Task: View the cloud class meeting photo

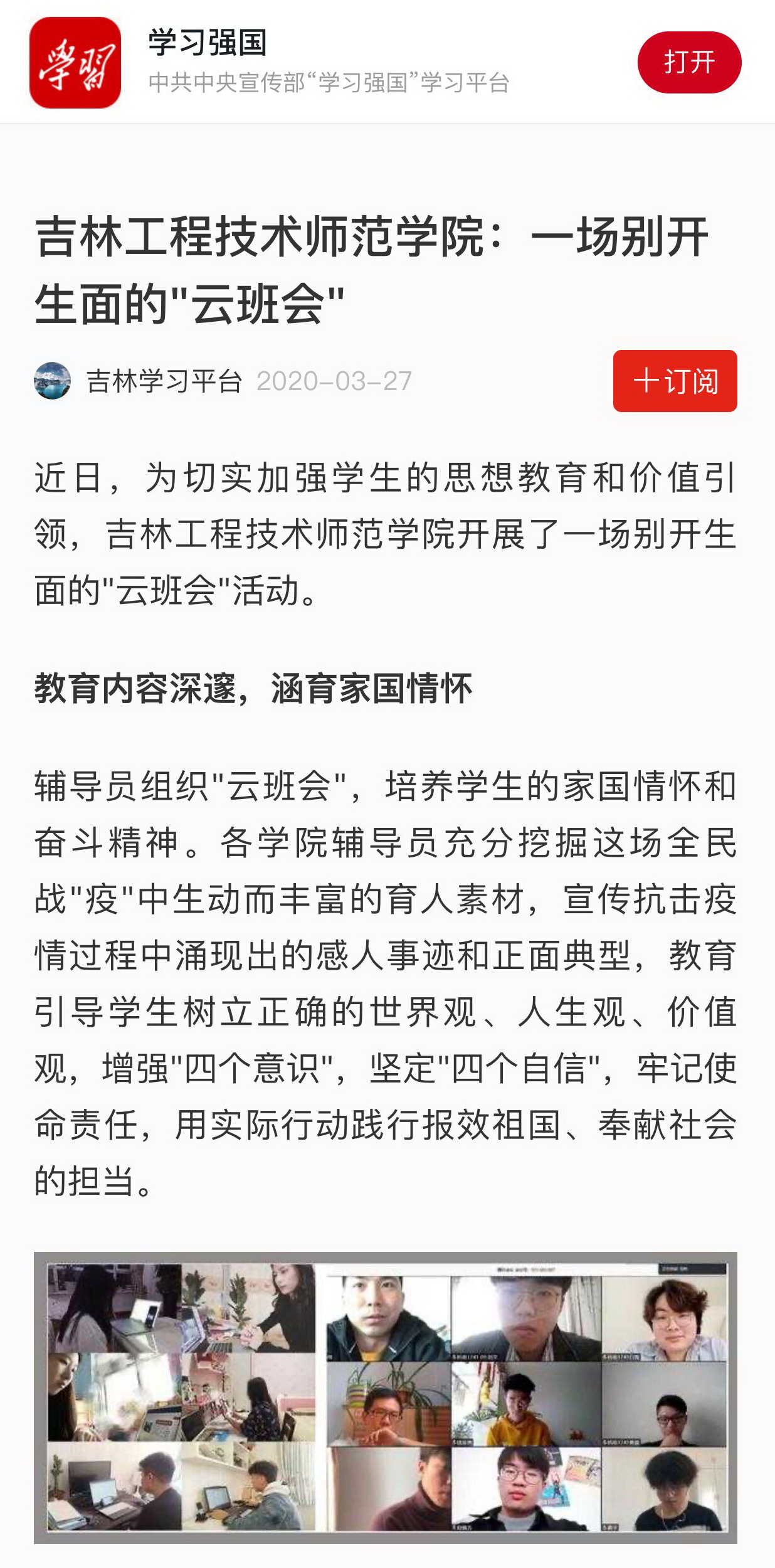Action: coord(386,1397)
